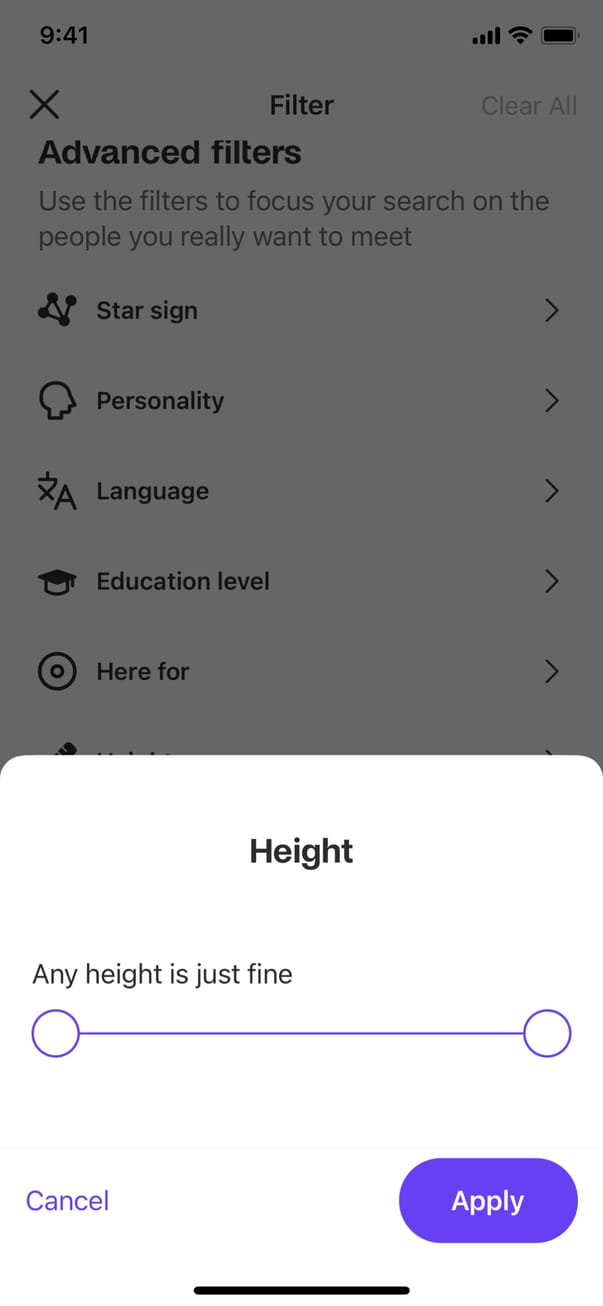Tap the maximum height slider handle
Image resolution: width=603 pixels, height=1306 pixels.
pyautogui.click(x=547, y=1033)
